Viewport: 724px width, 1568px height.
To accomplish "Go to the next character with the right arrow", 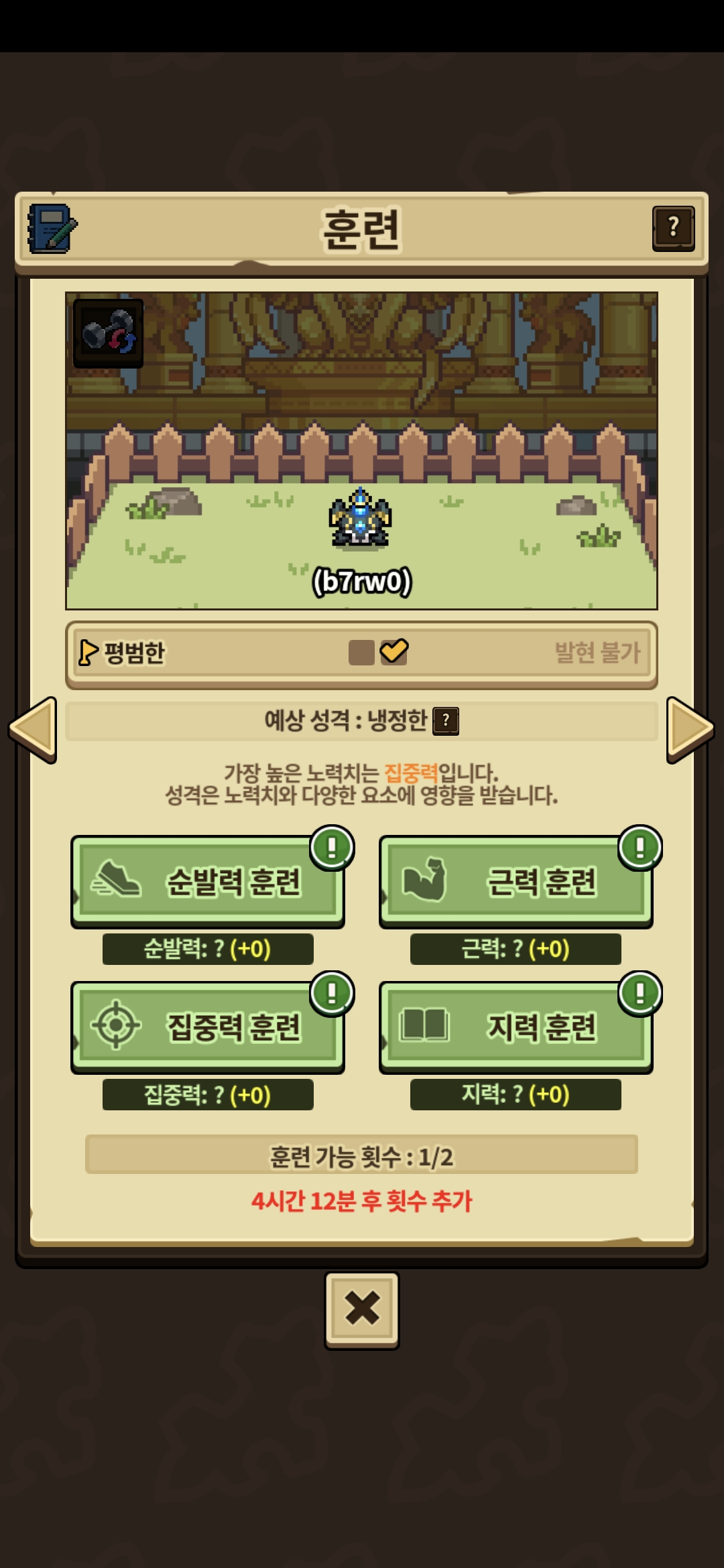I will (689, 729).
